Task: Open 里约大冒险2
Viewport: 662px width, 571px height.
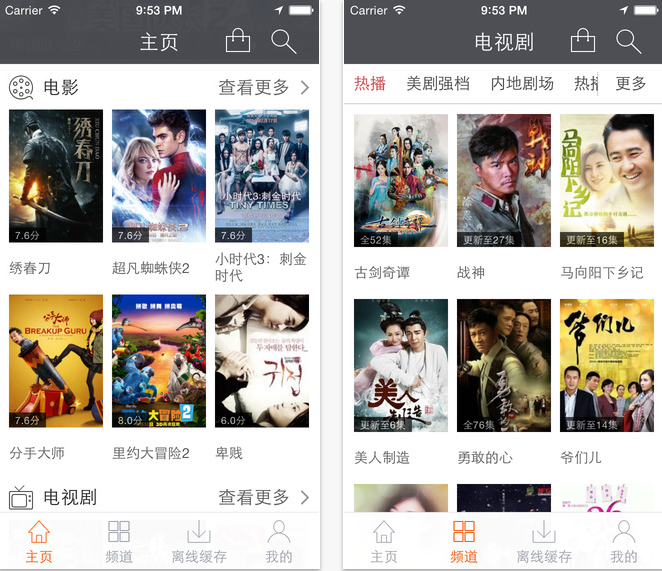Action: tap(159, 361)
